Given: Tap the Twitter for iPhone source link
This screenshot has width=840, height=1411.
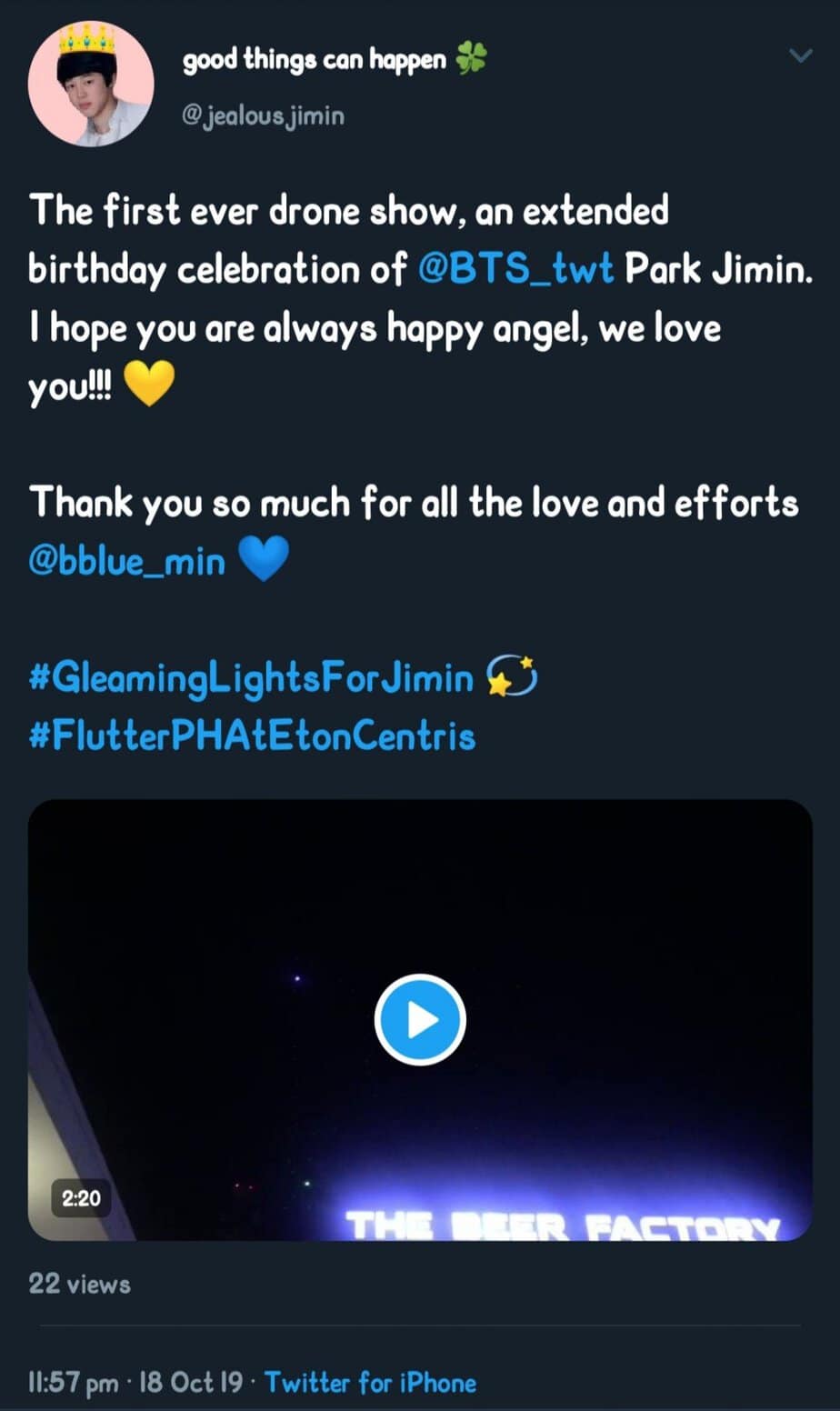Looking at the screenshot, I should pyautogui.click(x=370, y=1383).
